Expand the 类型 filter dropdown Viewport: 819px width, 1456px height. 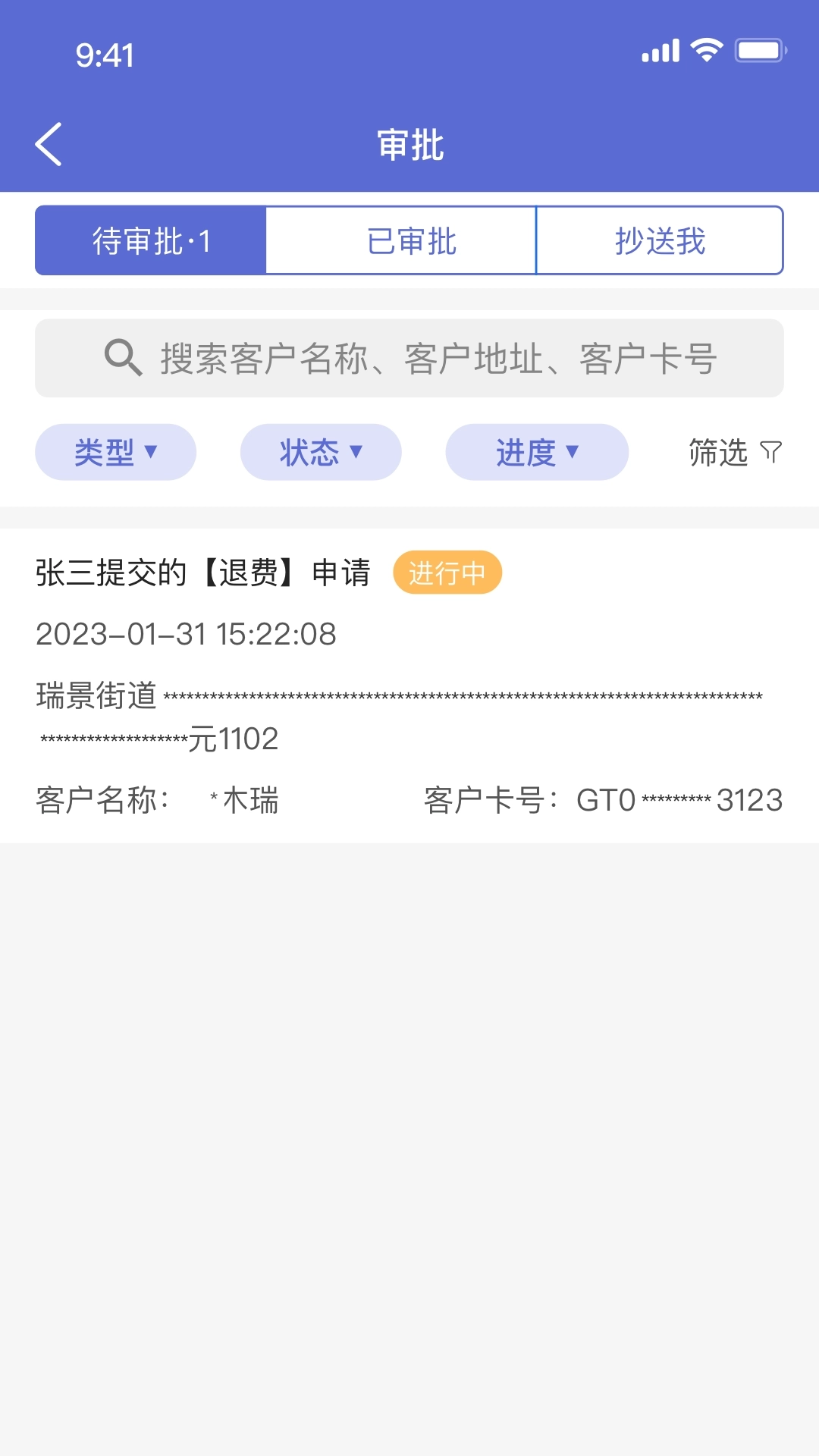click(x=115, y=451)
